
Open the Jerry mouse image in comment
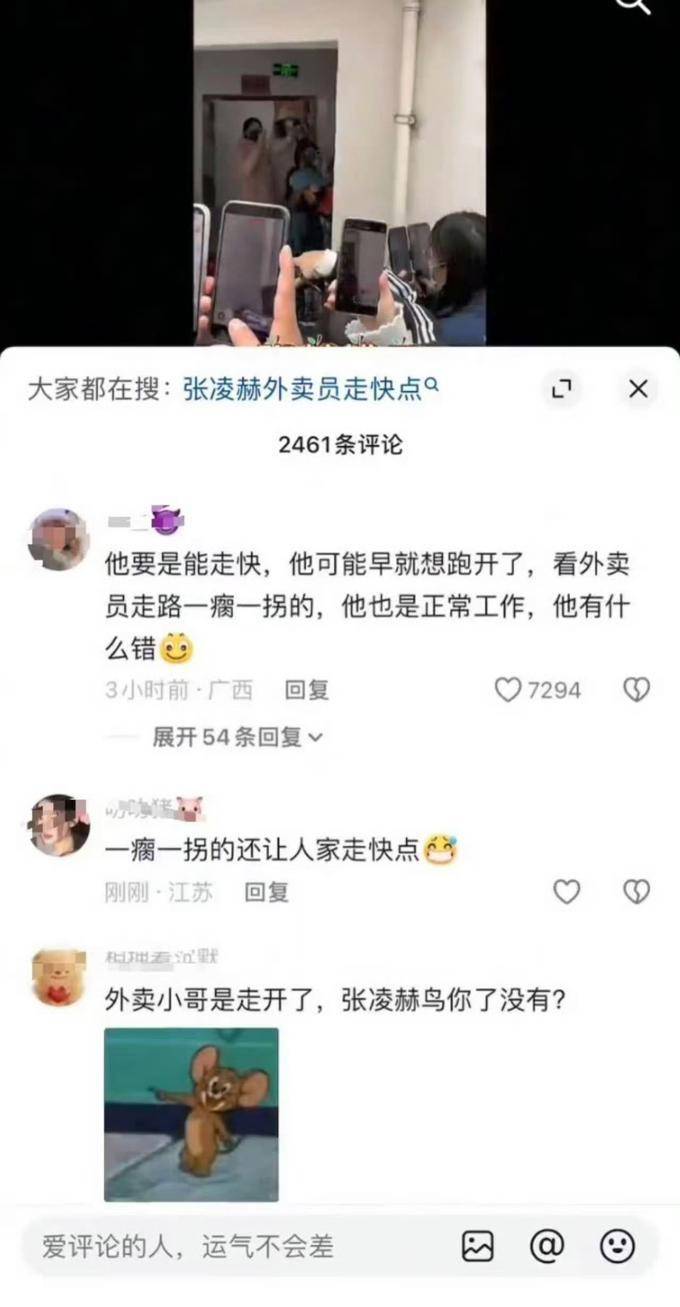[191, 1114]
